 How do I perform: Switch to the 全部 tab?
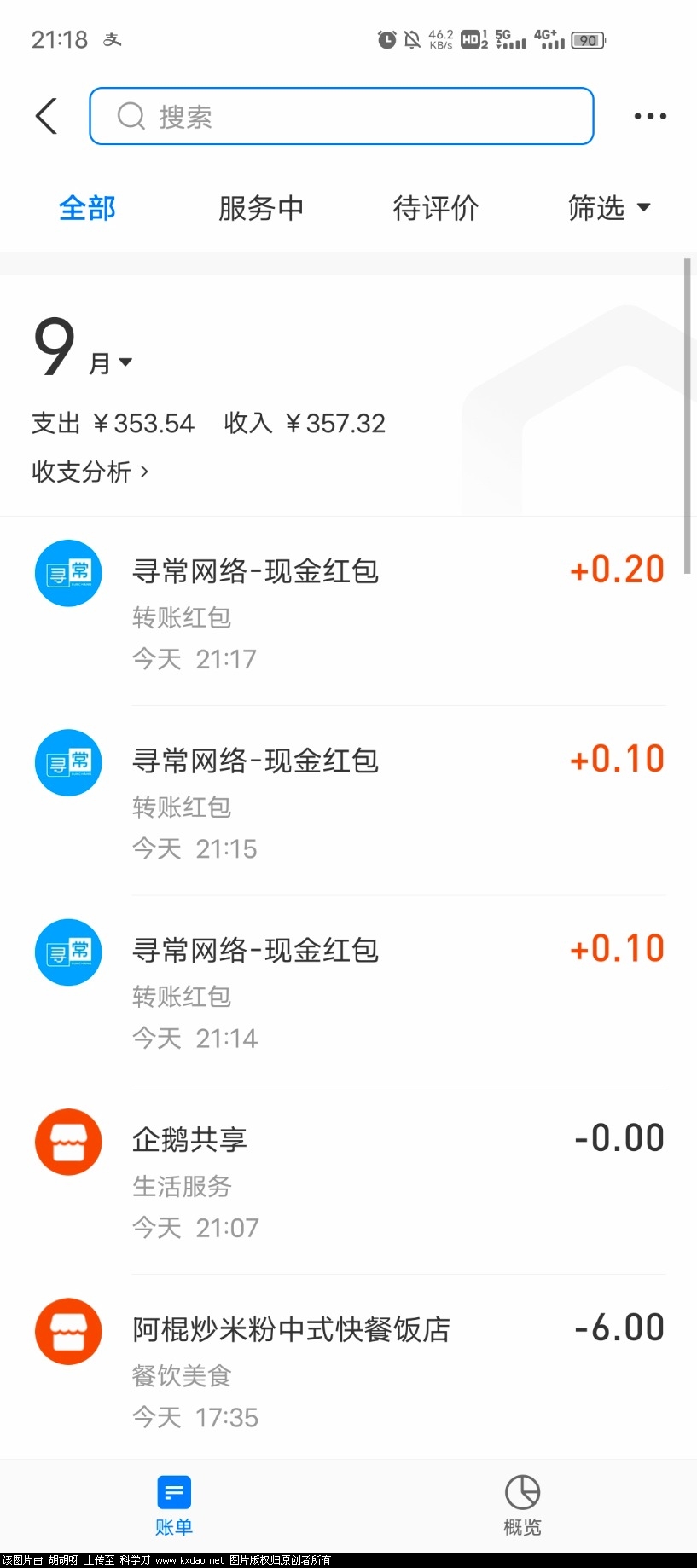[x=87, y=208]
